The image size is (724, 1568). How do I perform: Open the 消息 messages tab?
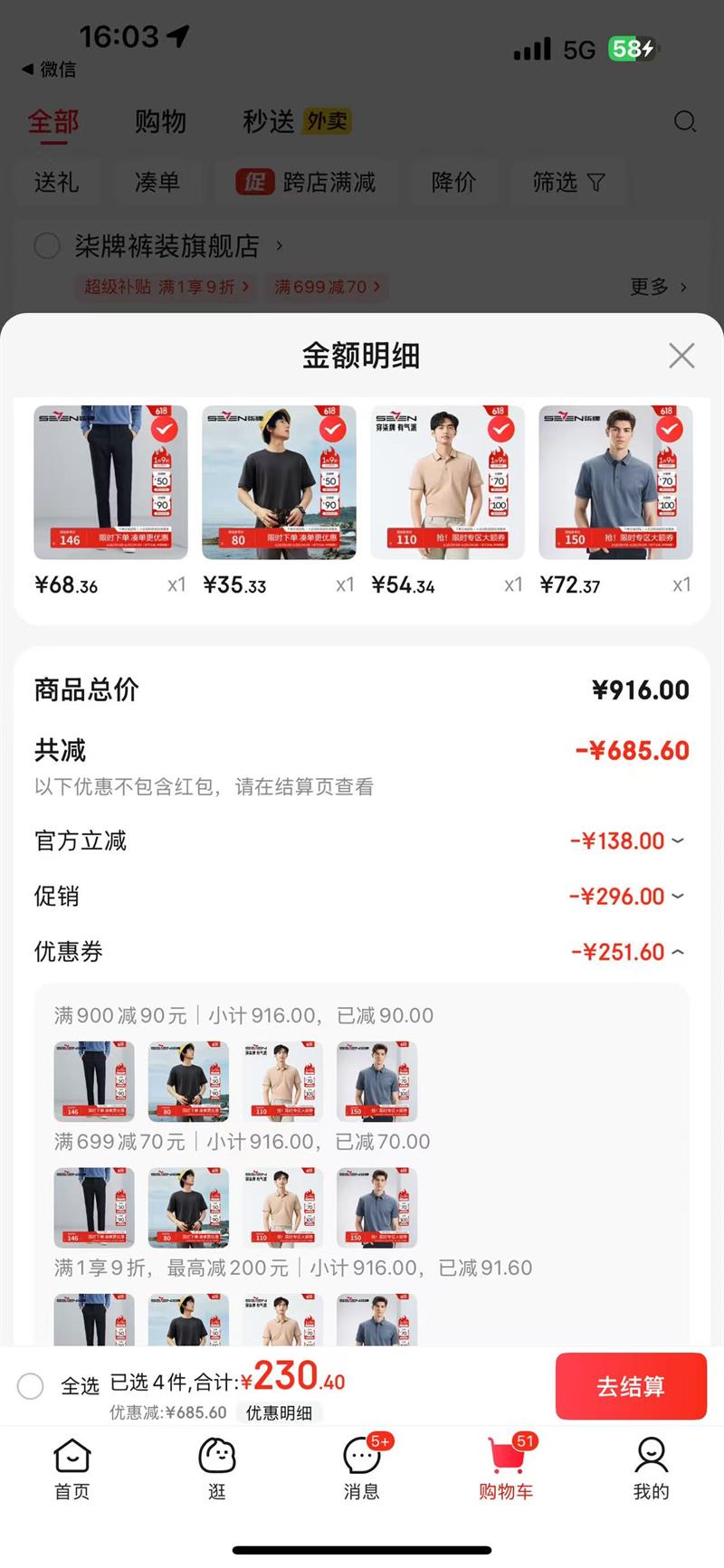pyautogui.click(x=361, y=1469)
